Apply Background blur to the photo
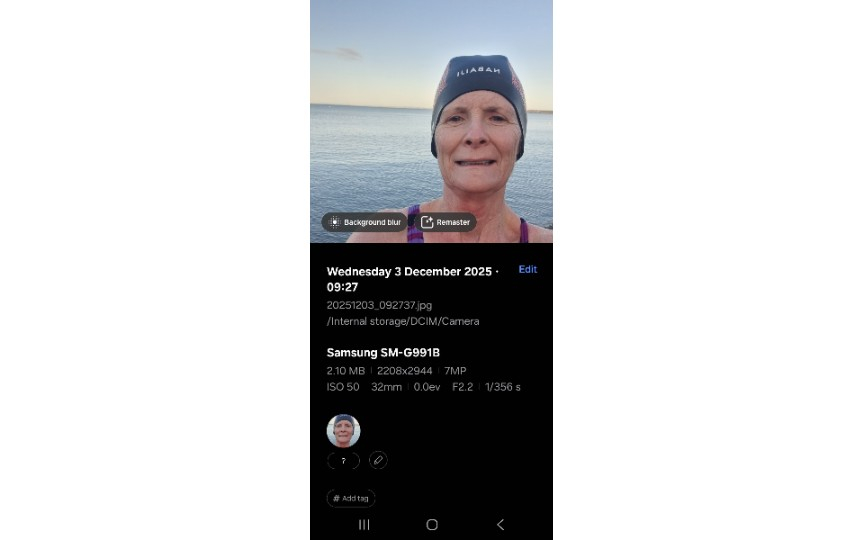This screenshot has width=864, height=540. (364, 222)
